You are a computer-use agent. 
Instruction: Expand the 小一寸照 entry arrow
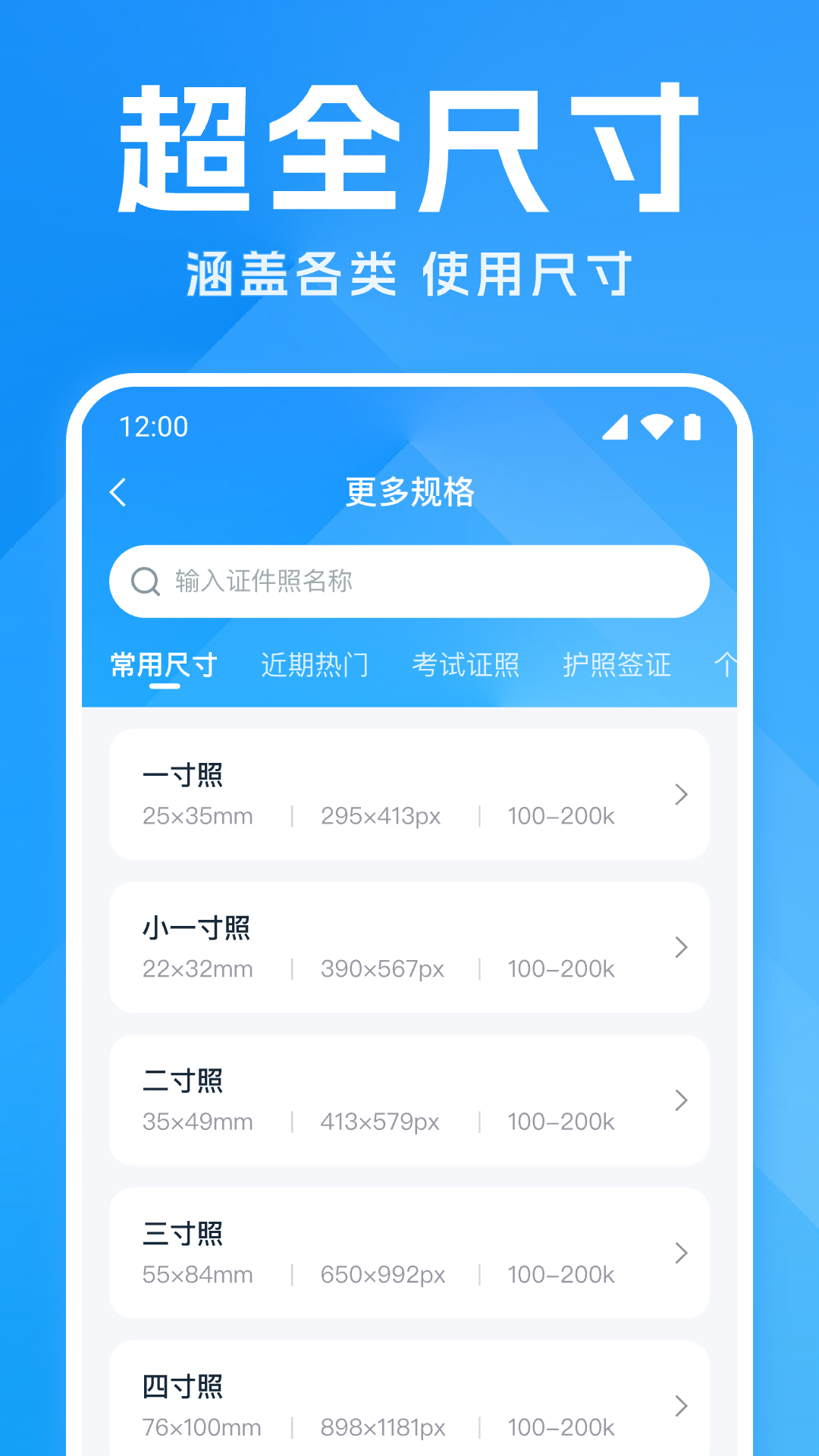tap(680, 947)
